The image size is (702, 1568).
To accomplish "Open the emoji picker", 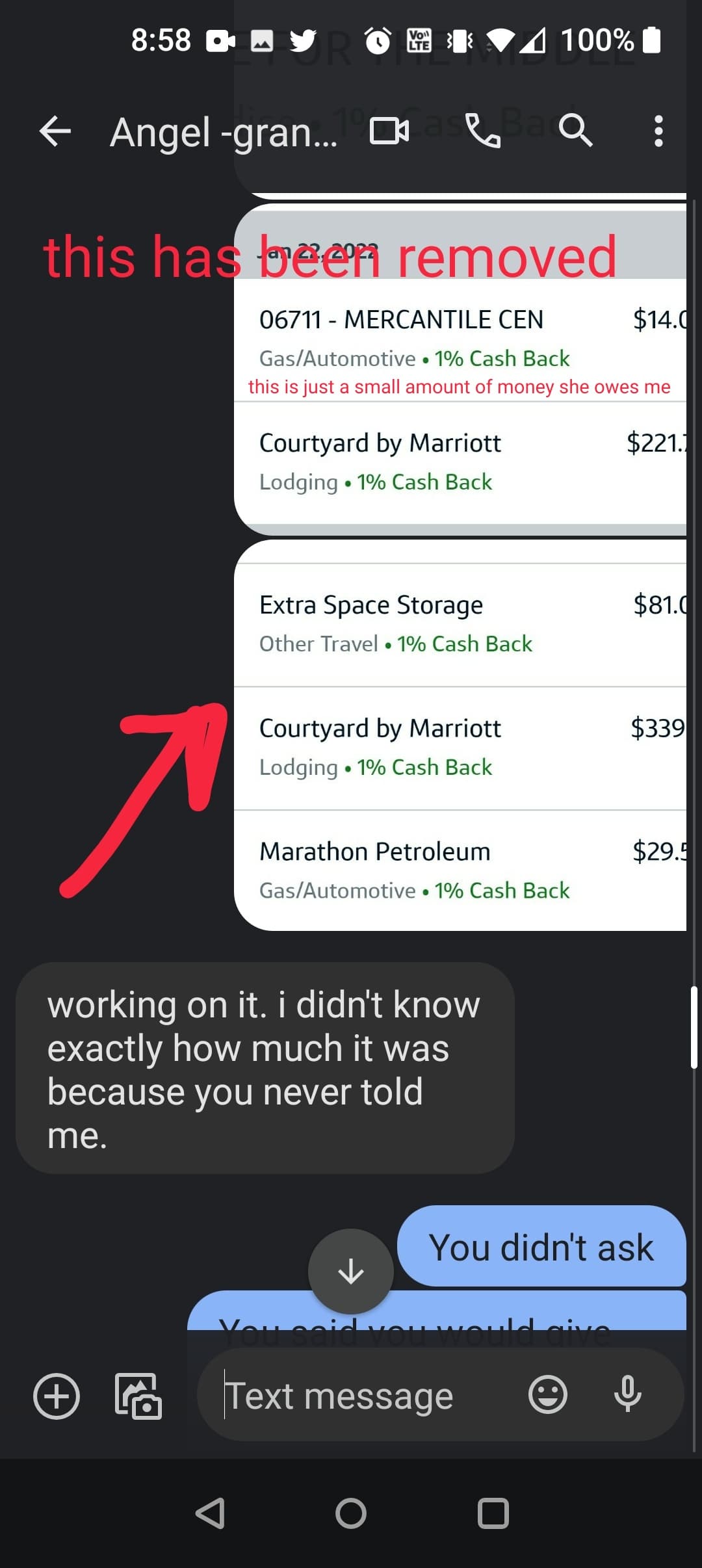I will click(x=547, y=1394).
